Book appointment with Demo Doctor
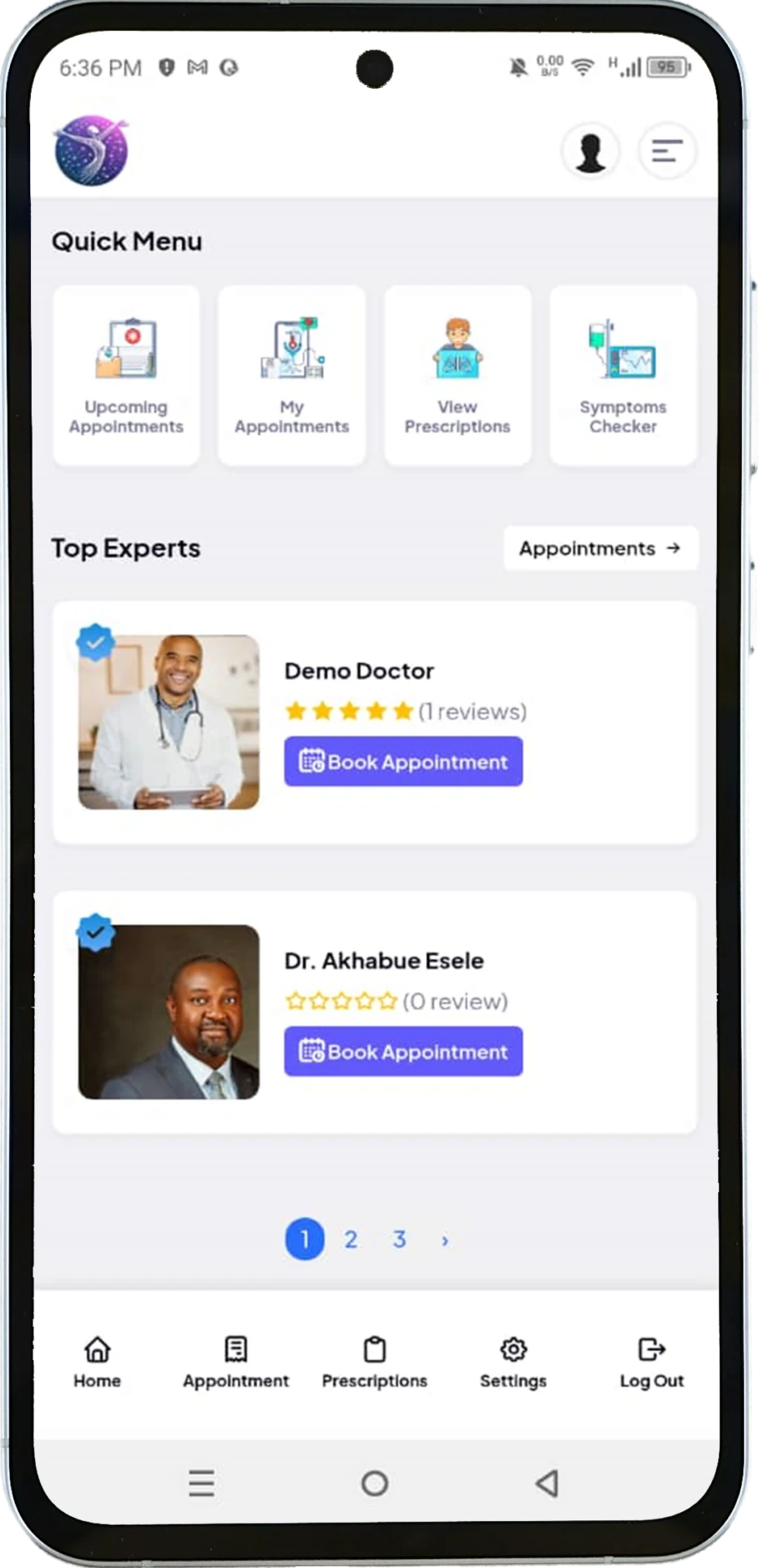 (x=403, y=761)
